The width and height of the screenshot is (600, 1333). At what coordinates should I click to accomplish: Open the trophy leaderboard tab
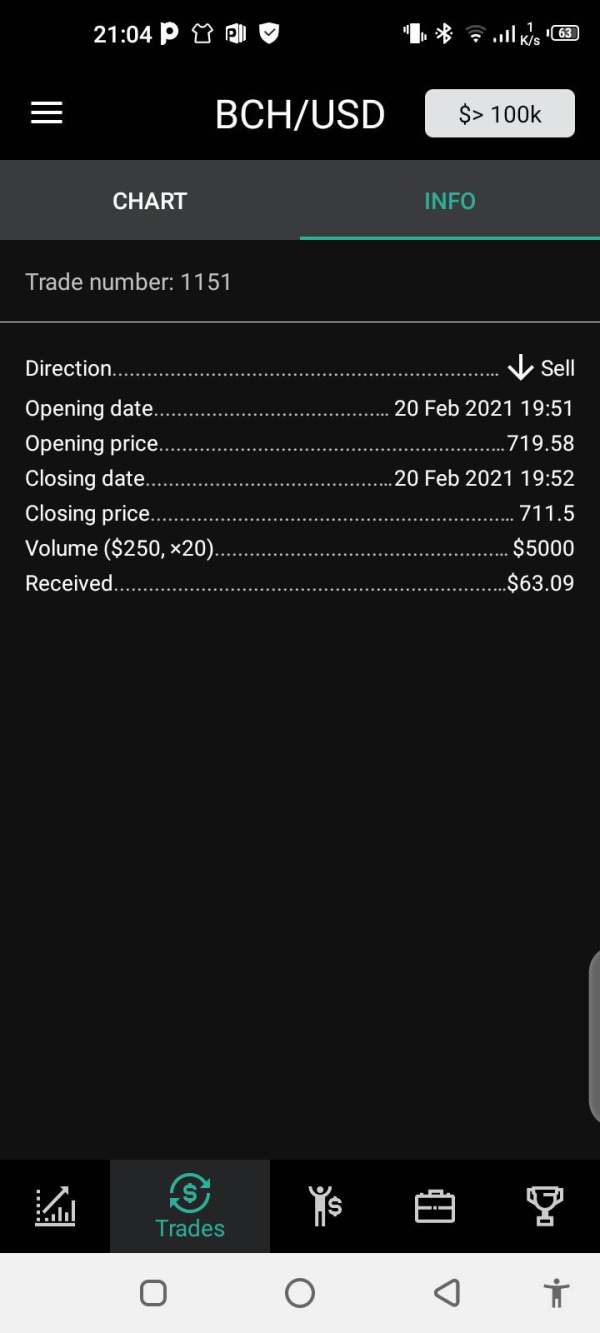point(545,1206)
